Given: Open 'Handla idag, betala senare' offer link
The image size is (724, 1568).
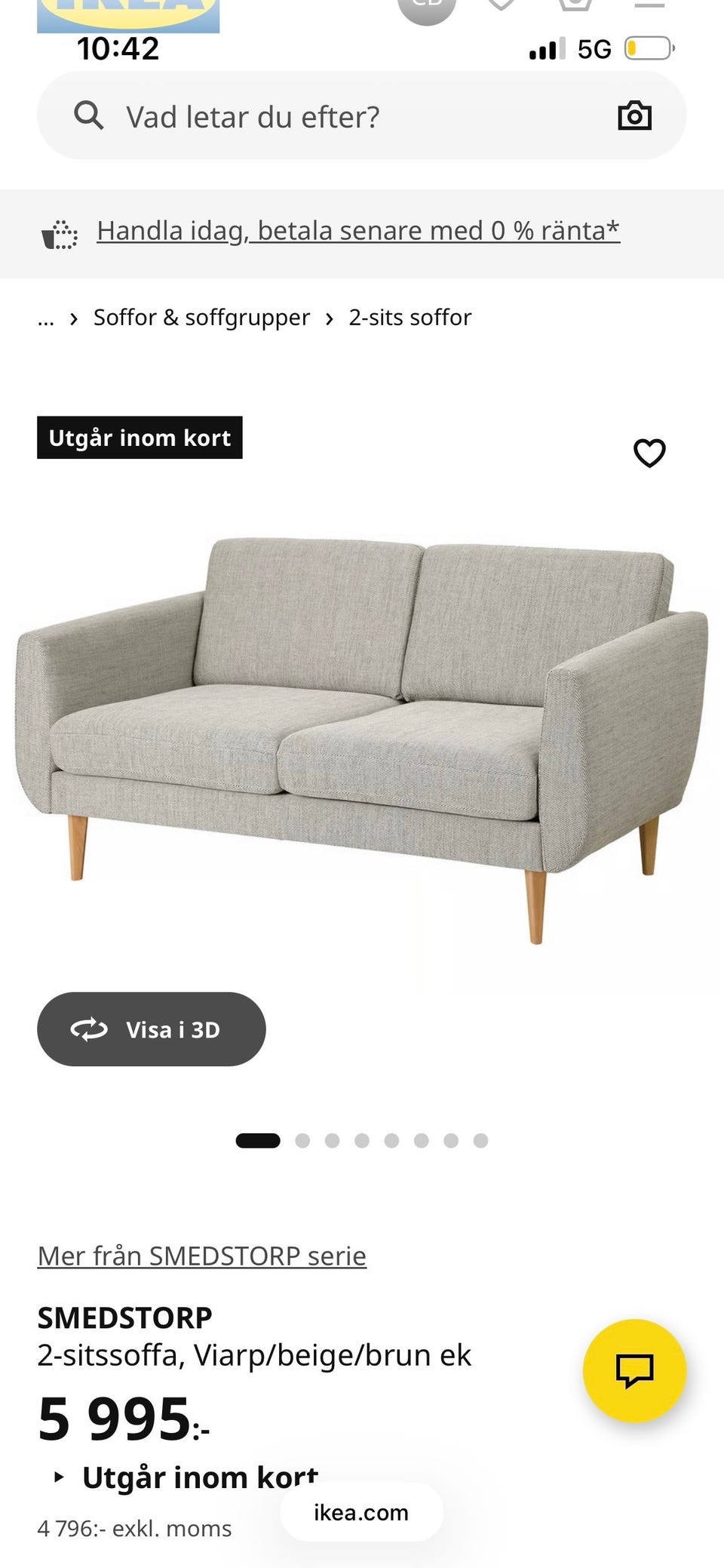Looking at the screenshot, I should pyautogui.click(x=358, y=231).
